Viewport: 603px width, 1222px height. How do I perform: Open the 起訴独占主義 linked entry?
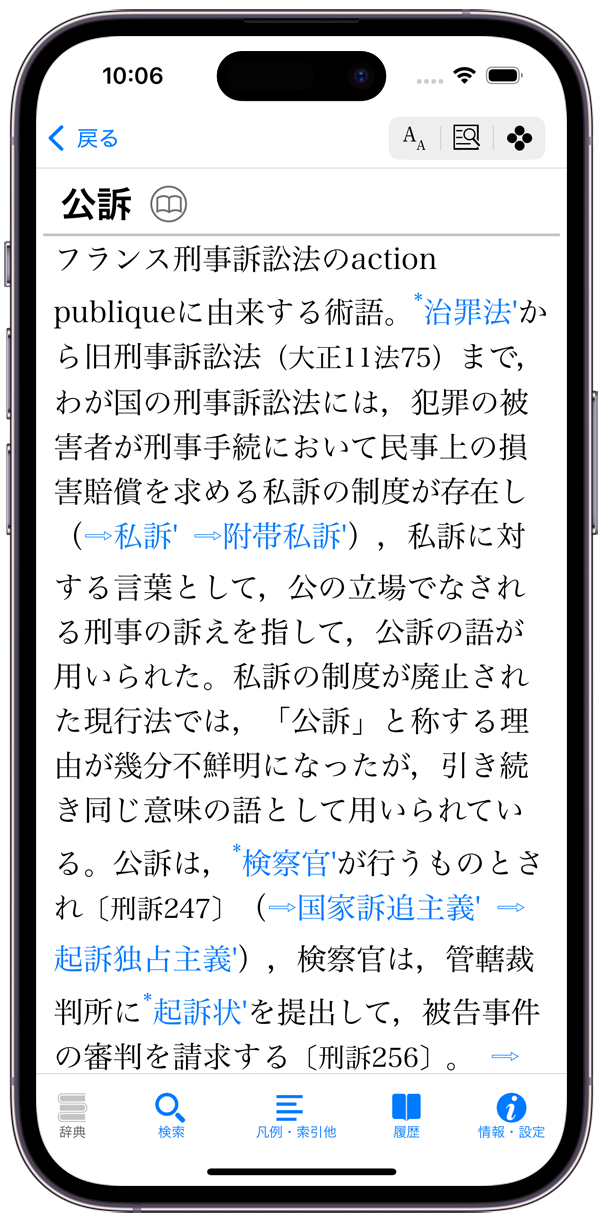(x=143, y=959)
